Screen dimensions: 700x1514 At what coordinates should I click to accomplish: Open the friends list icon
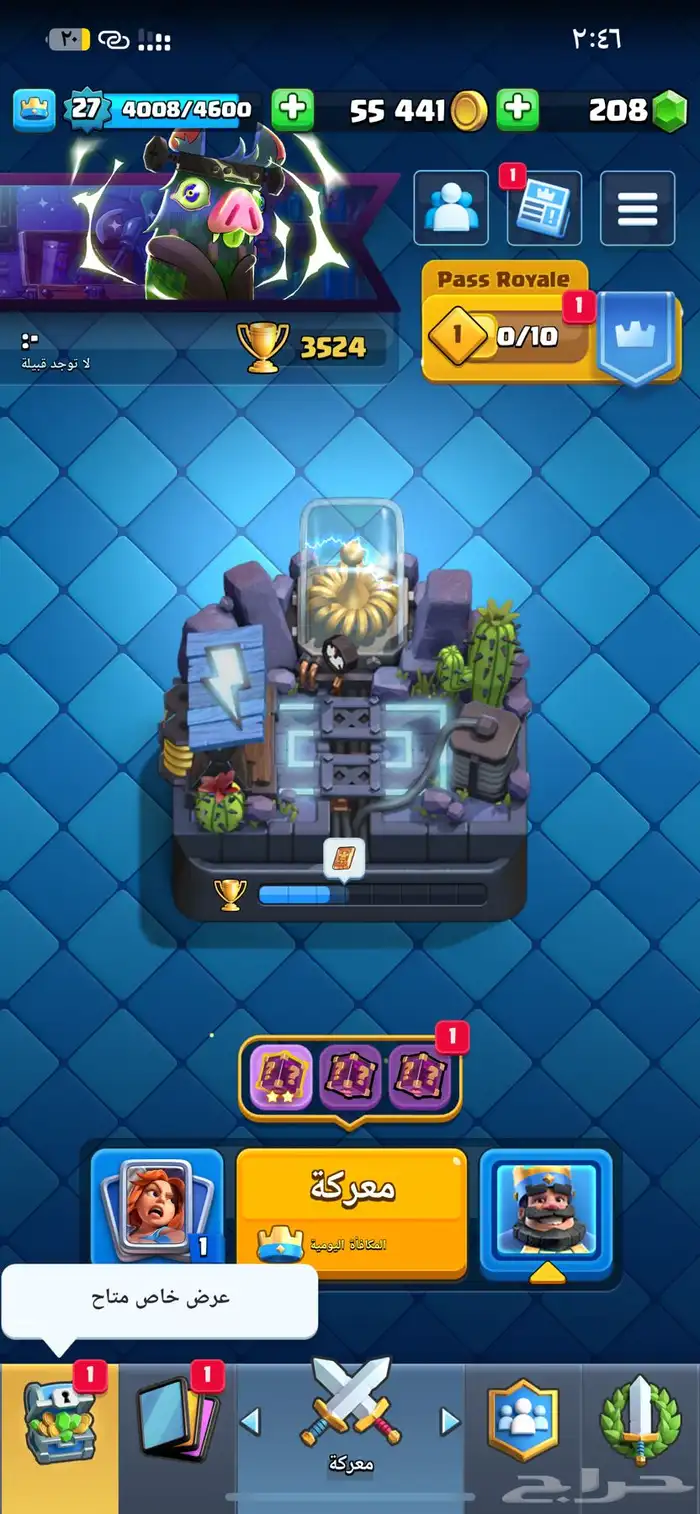click(x=451, y=208)
